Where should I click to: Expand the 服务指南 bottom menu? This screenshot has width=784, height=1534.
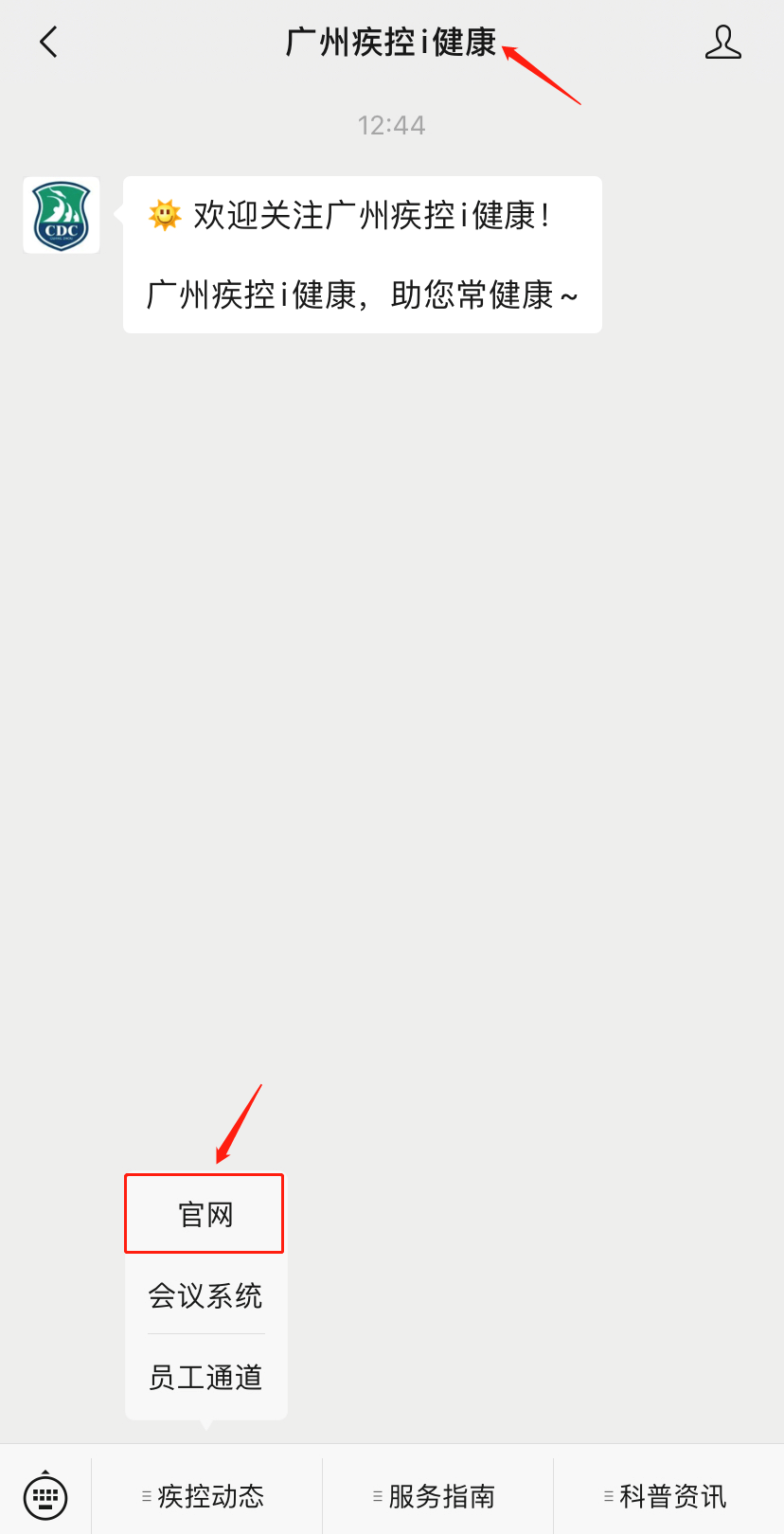point(437,1496)
